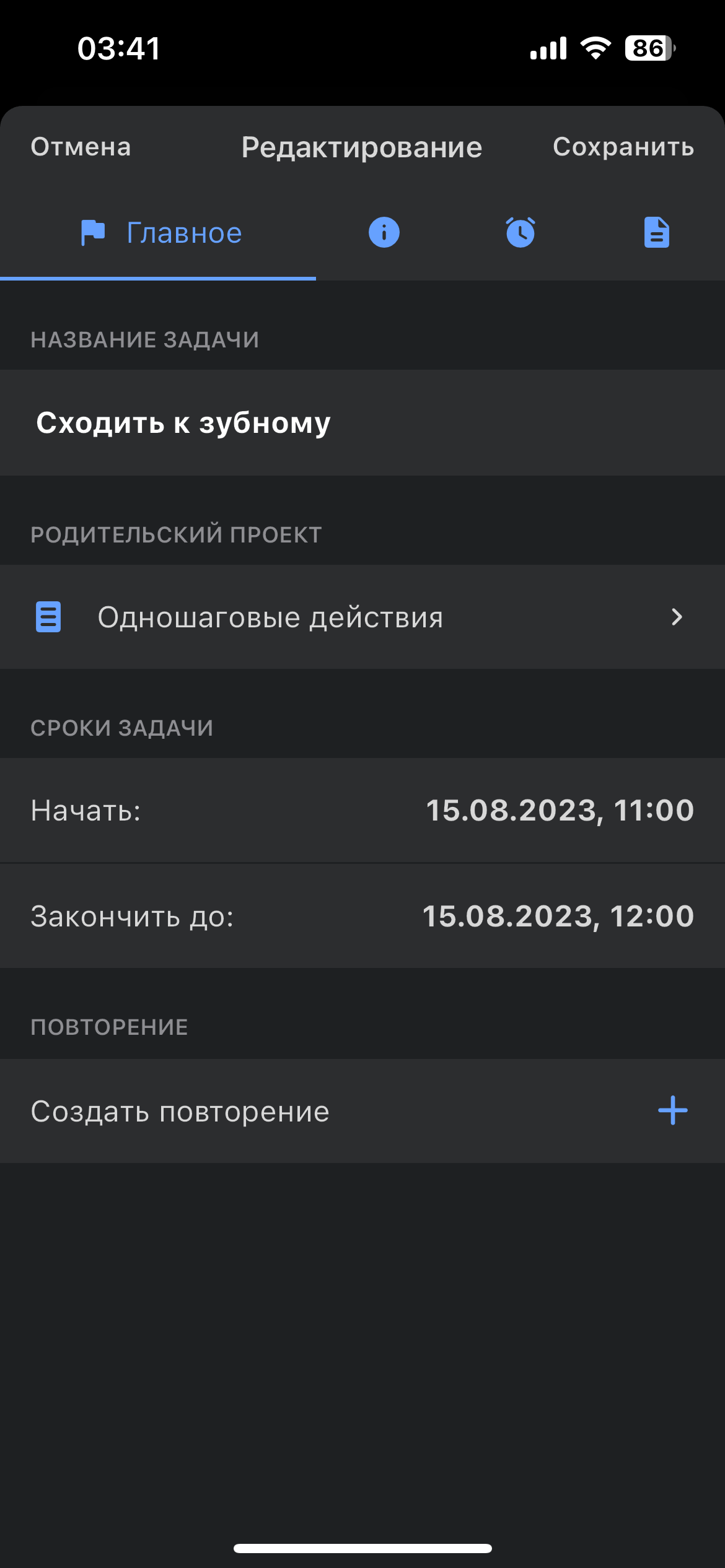Cancel editing with Отмена
Viewport: 725px width, 1568px height.
[x=81, y=147]
